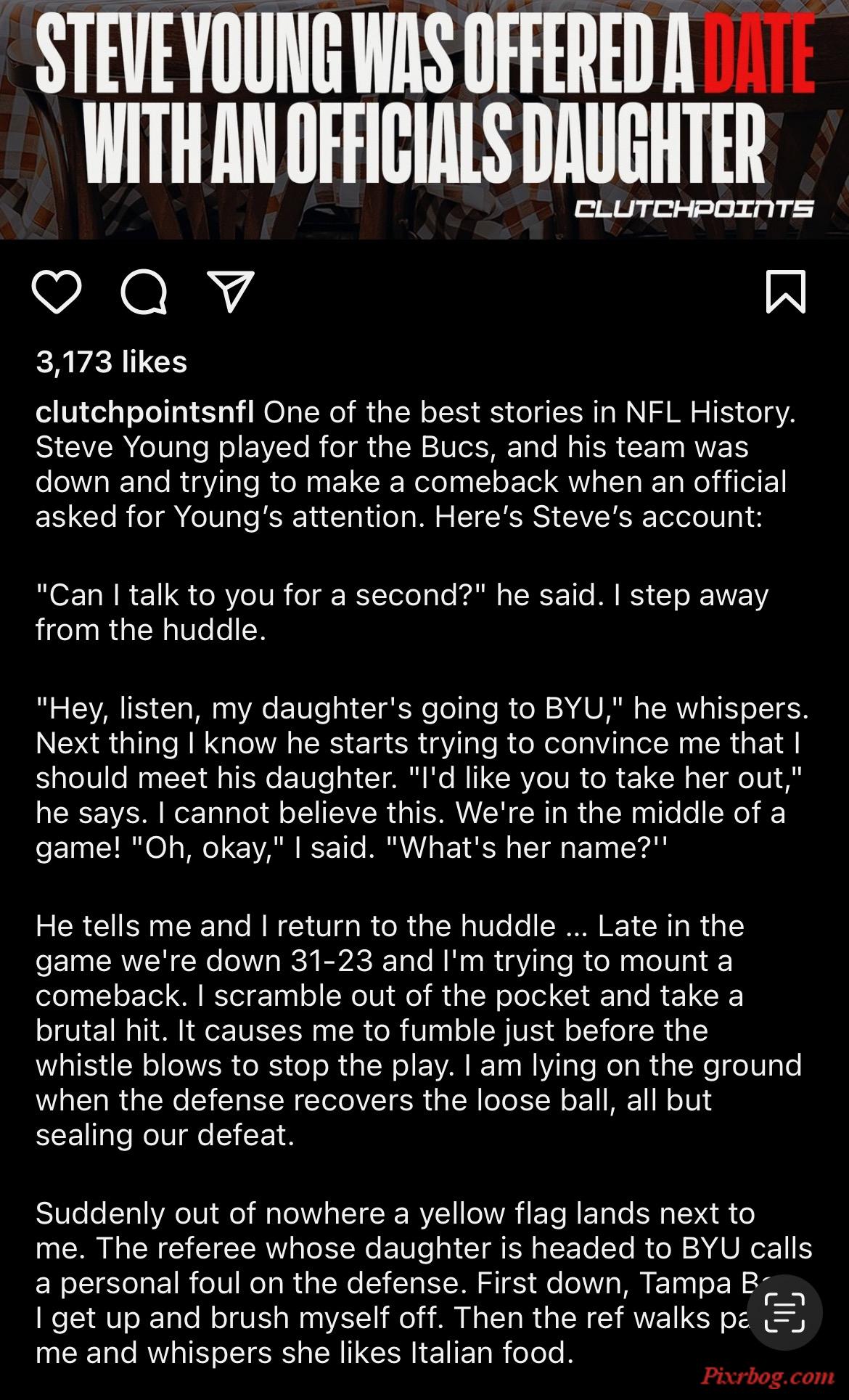Tap the live text scan button

click(784, 1312)
